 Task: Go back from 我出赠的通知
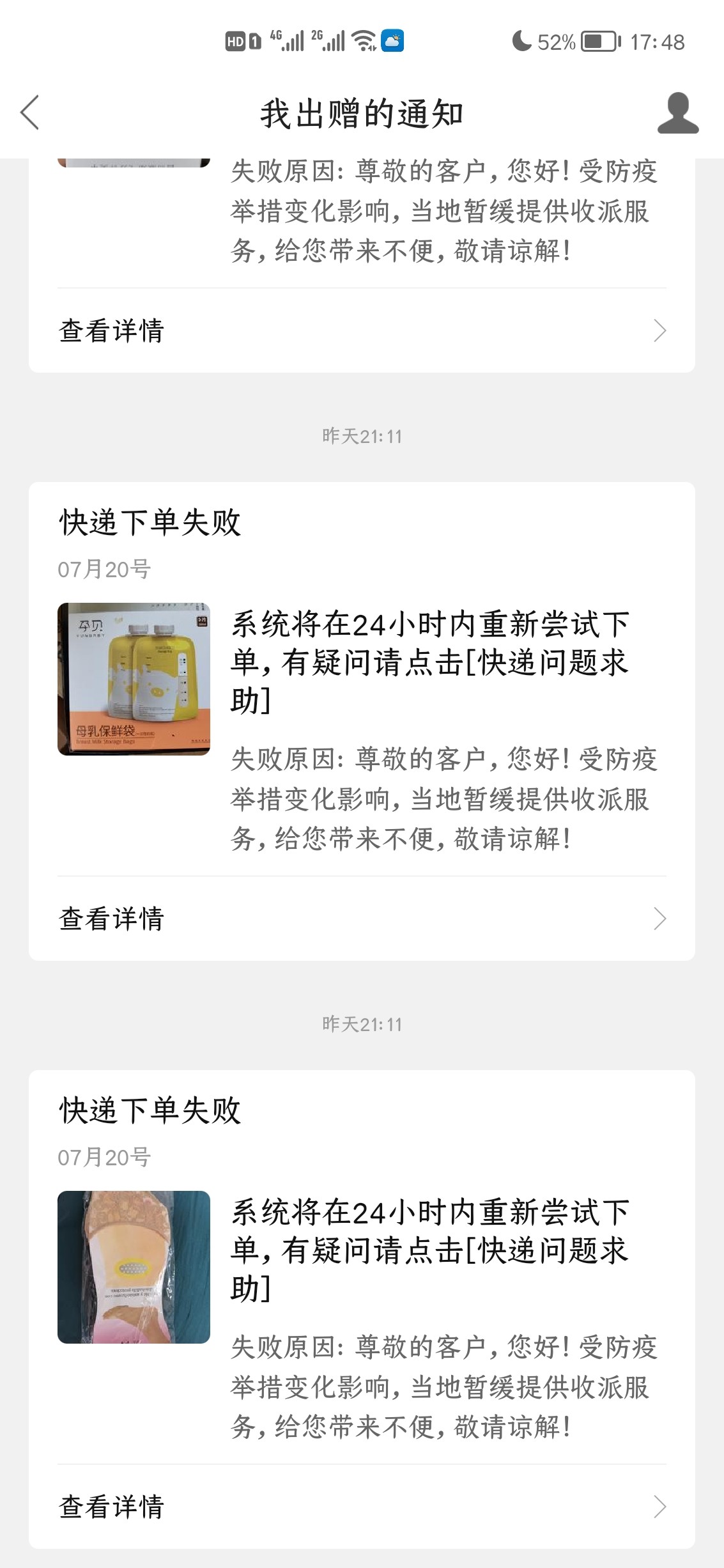[30, 113]
